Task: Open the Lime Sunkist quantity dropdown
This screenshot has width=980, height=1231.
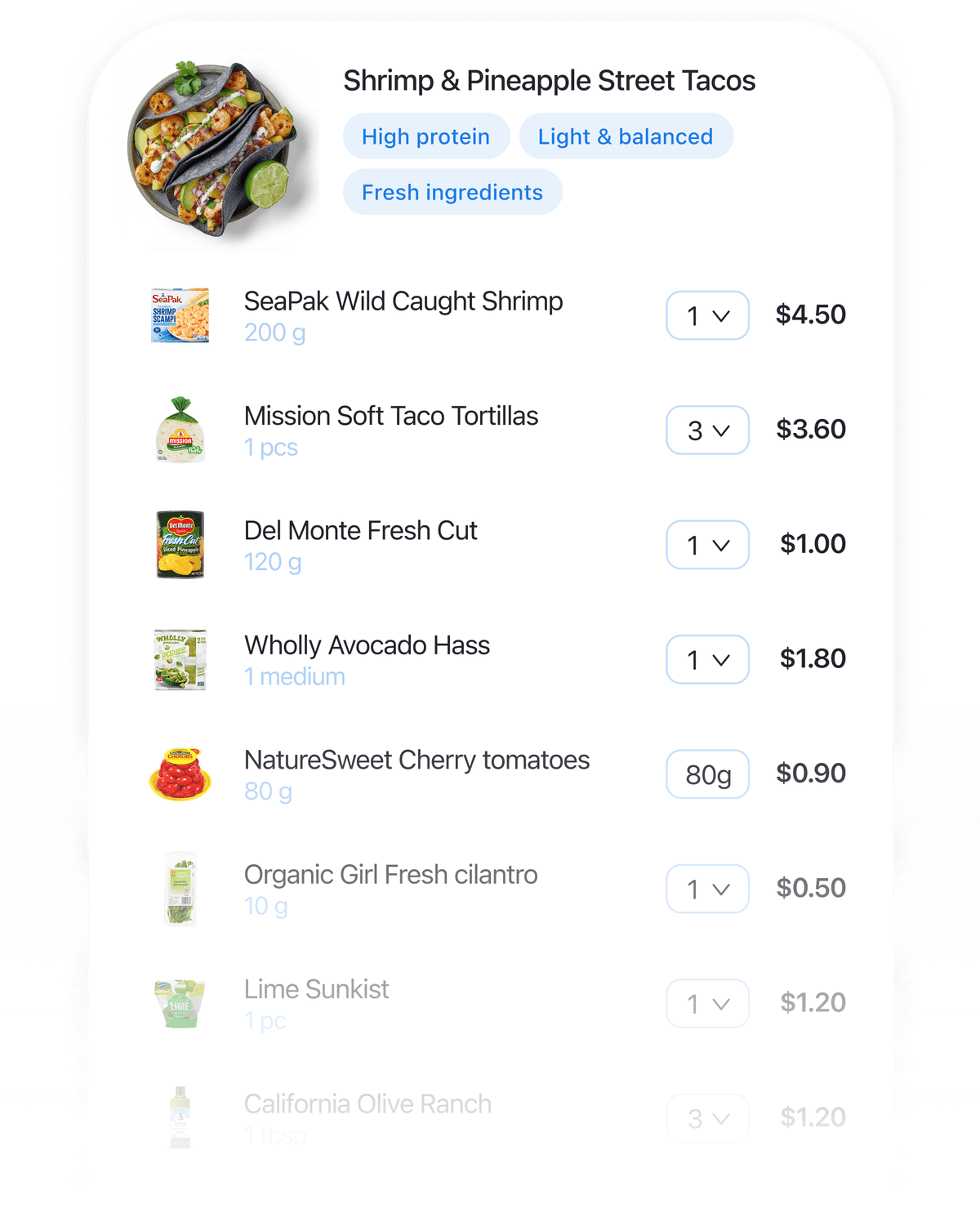Action: point(707,1003)
